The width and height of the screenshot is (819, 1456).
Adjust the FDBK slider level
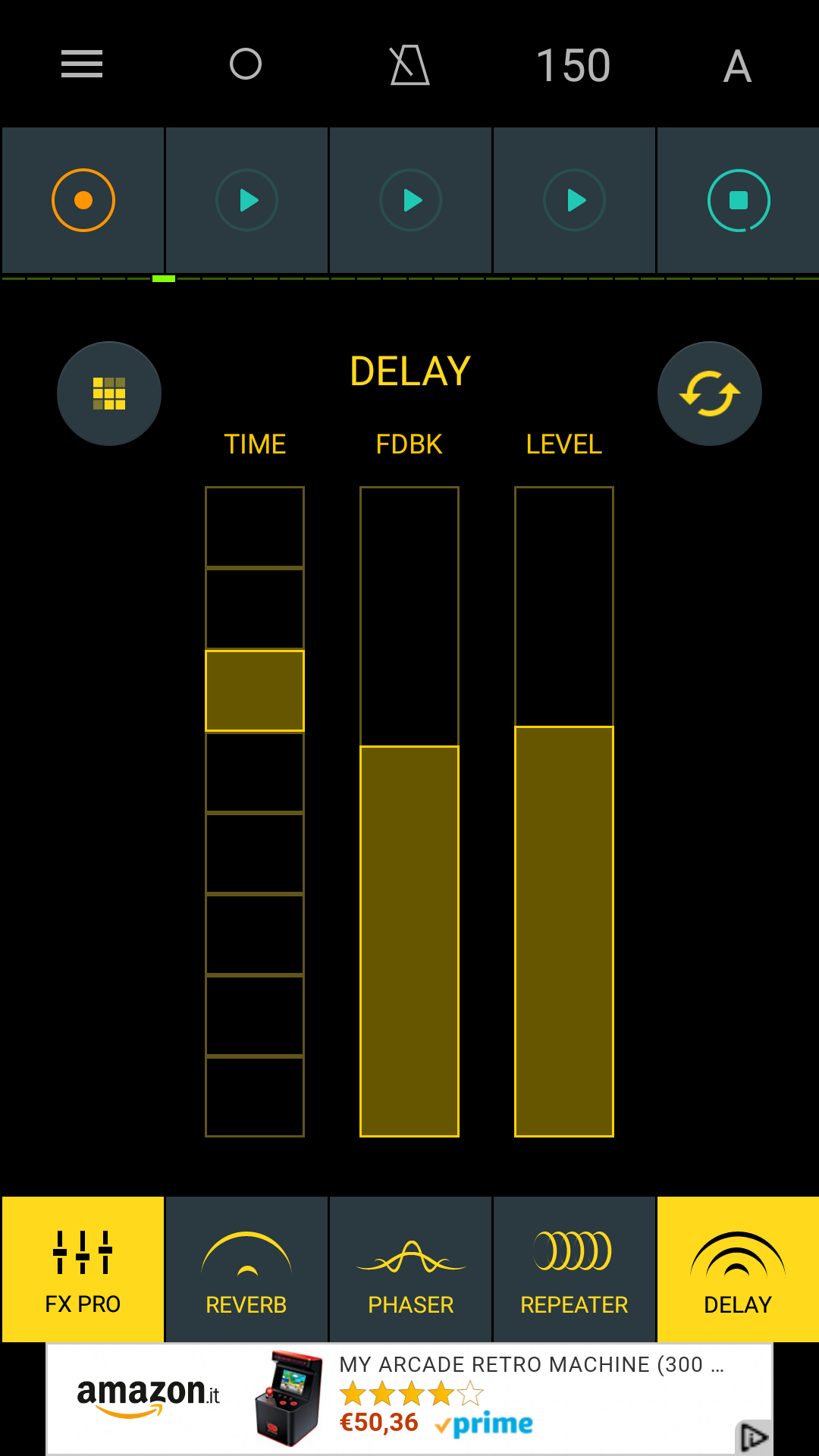click(x=409, y=811)
